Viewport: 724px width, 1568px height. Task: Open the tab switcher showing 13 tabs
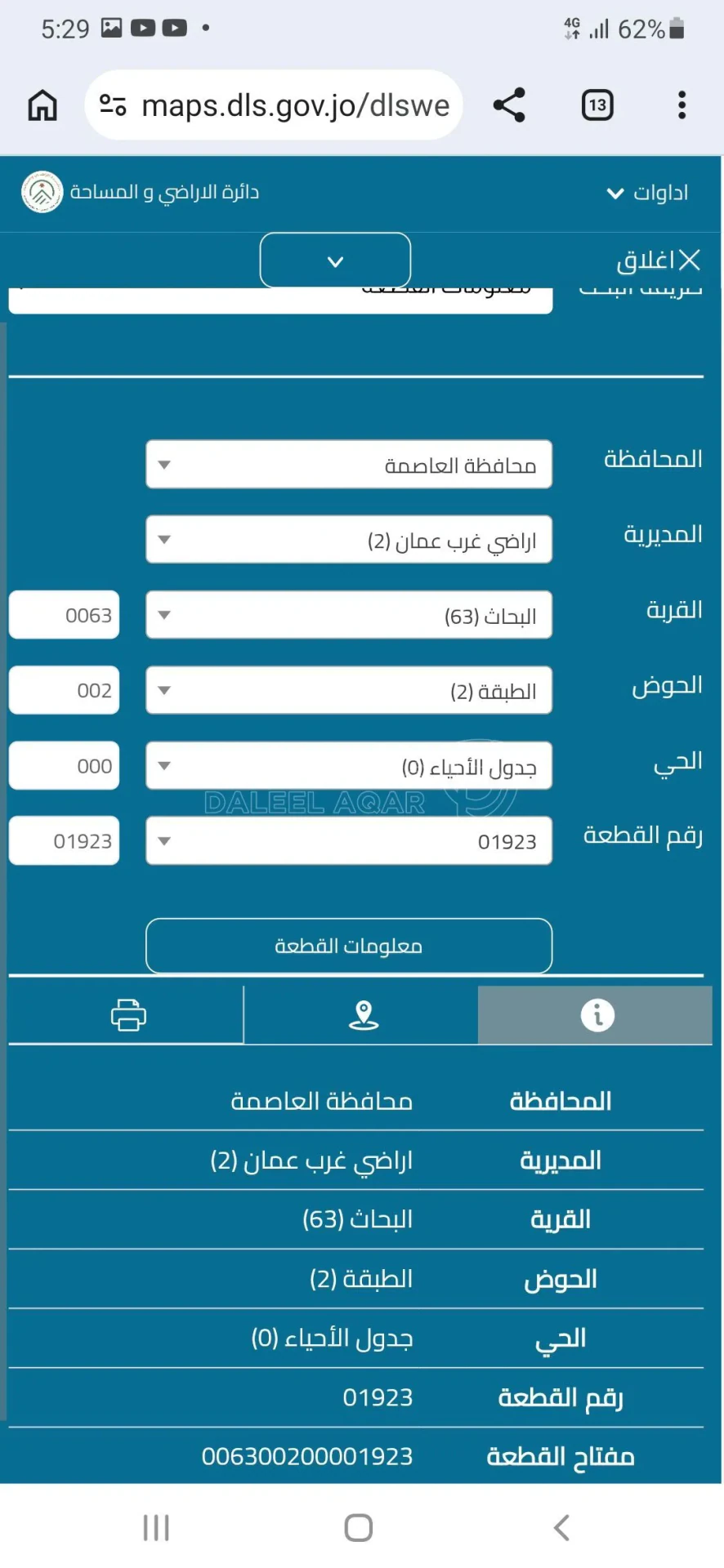point(597,105)
